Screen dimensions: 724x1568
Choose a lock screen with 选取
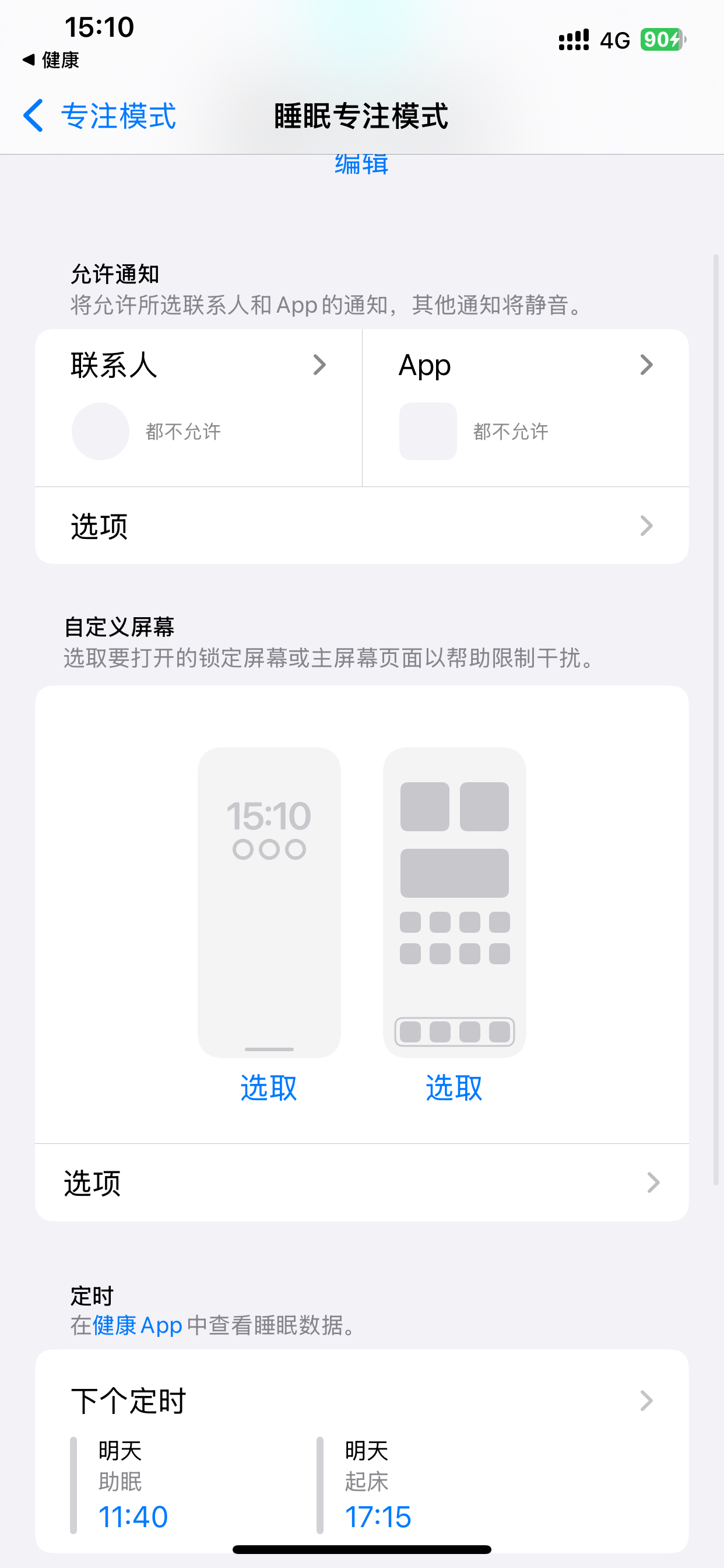(x=269, y=1088)
